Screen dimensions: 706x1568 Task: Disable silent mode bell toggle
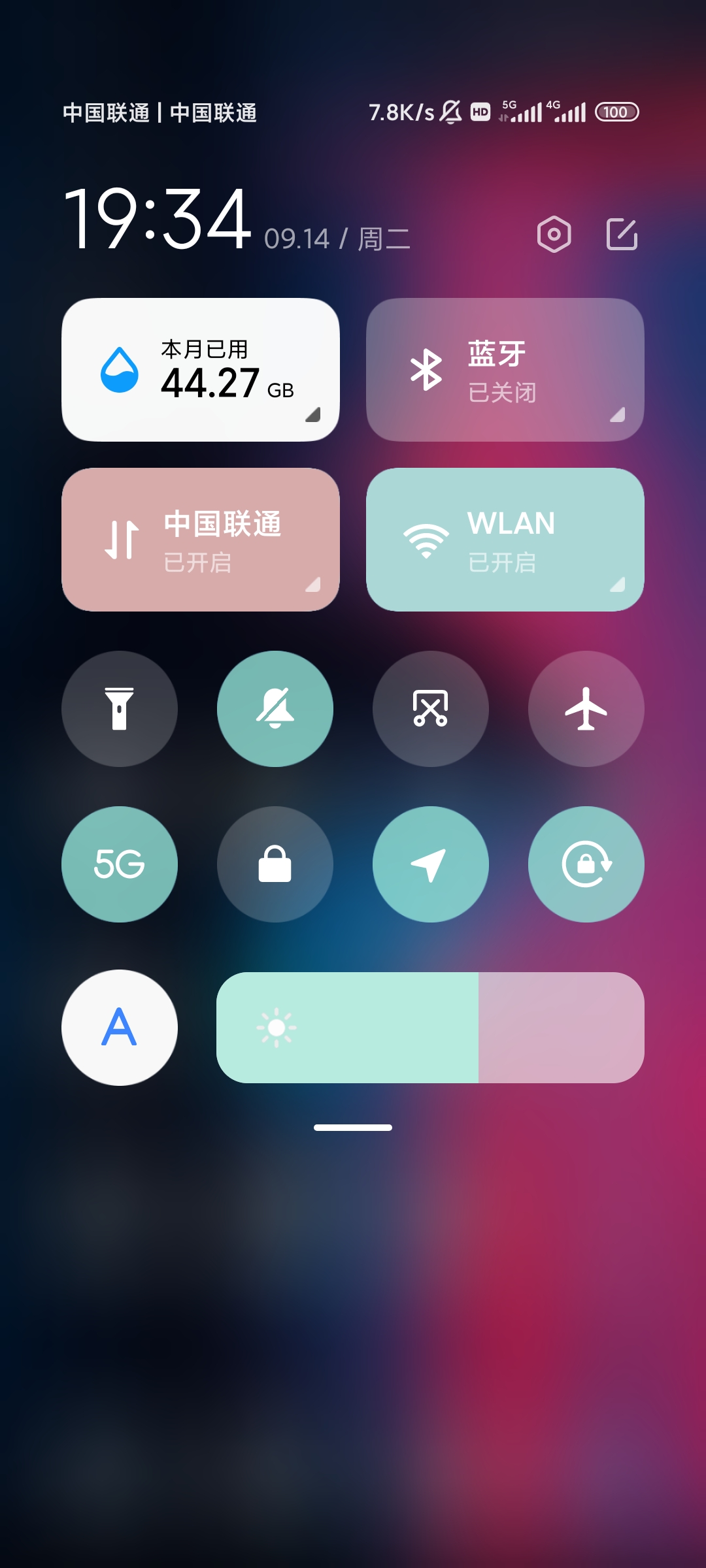275,709
